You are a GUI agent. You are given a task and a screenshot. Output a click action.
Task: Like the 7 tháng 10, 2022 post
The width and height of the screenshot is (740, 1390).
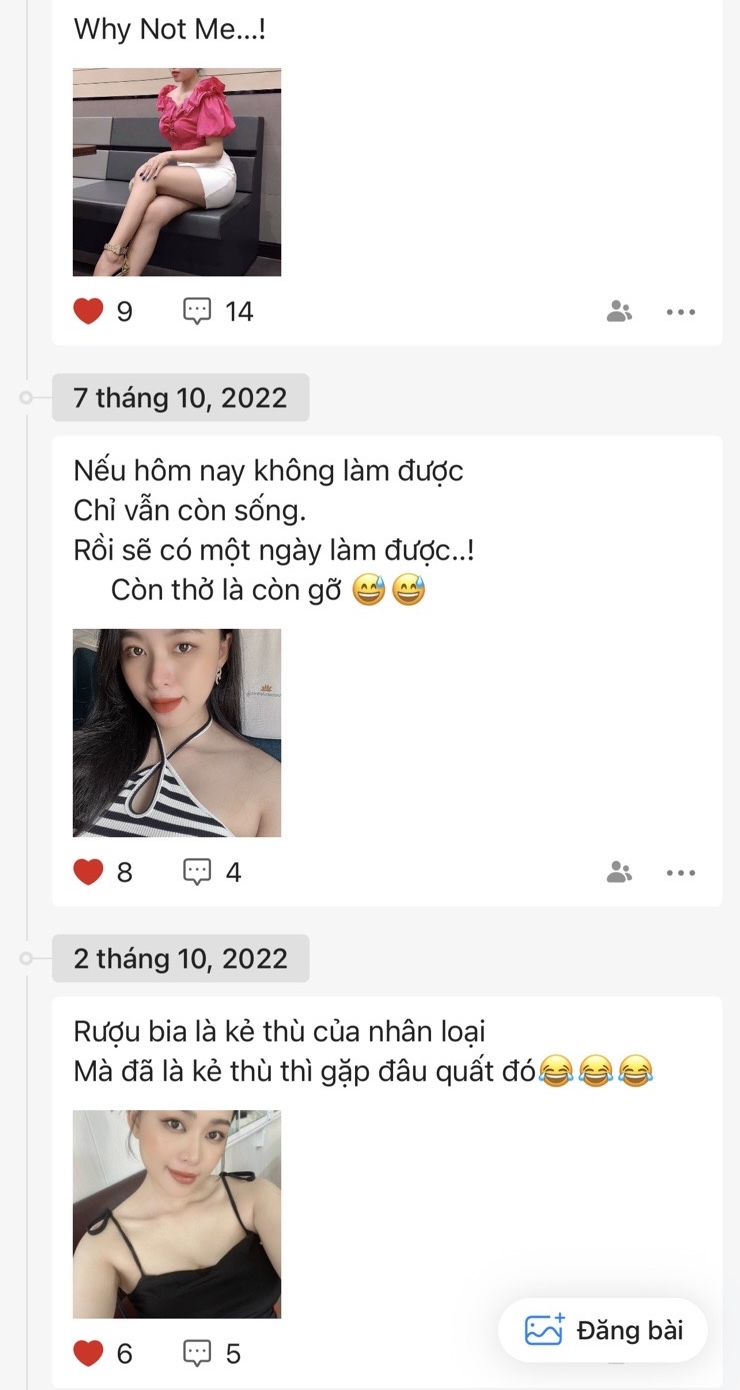(x=89, y=873)
